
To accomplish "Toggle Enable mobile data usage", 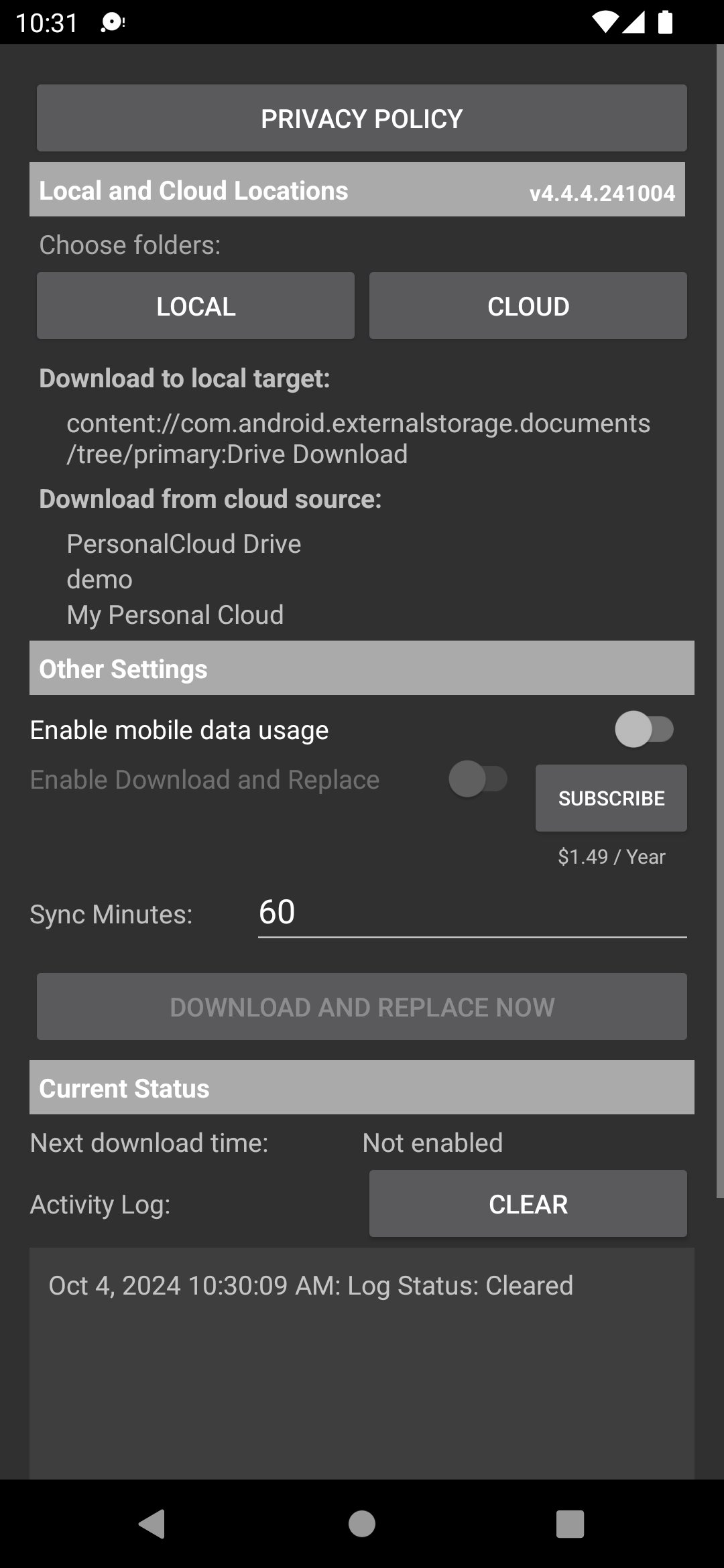I will pyautogui.click(x=644, y=730).
